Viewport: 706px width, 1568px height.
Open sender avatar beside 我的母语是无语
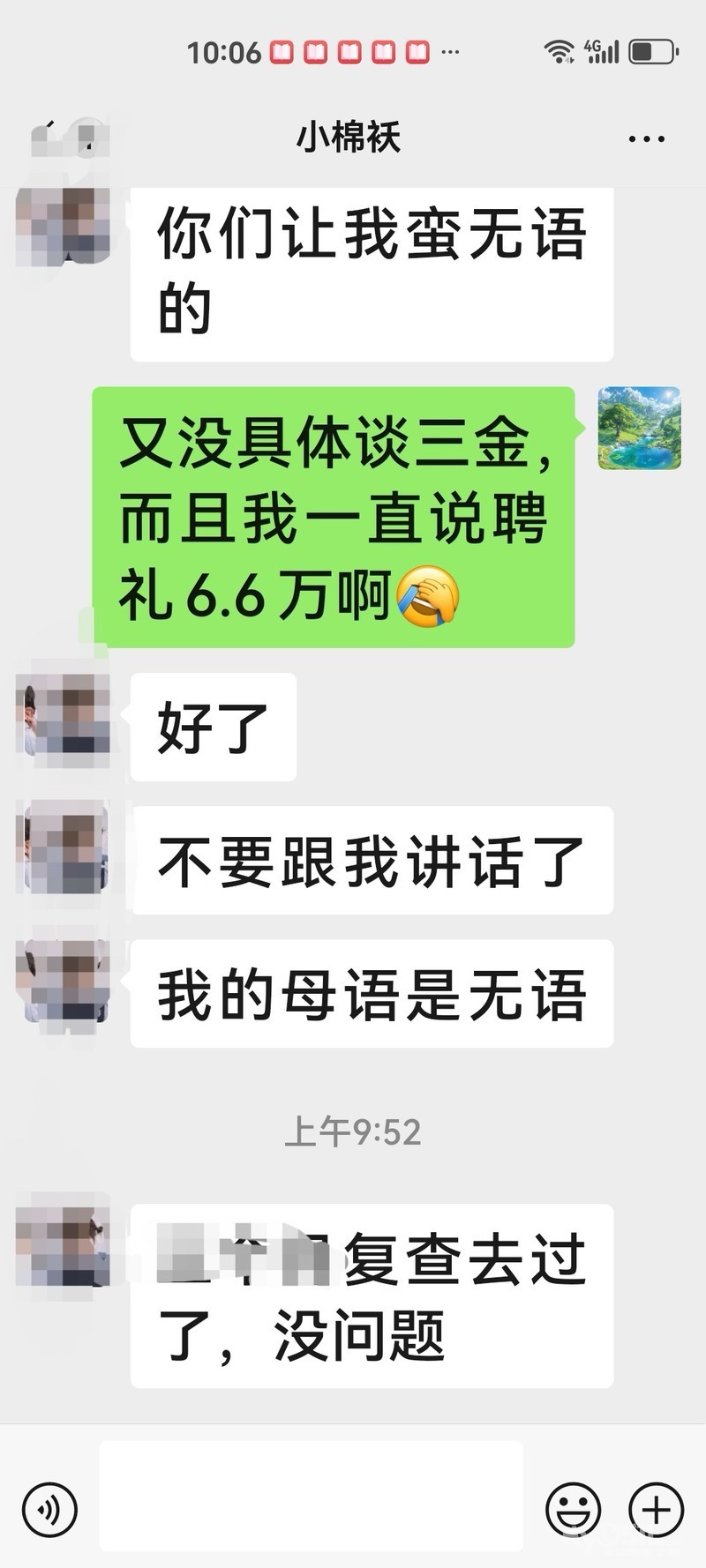(x=64, y=981)
